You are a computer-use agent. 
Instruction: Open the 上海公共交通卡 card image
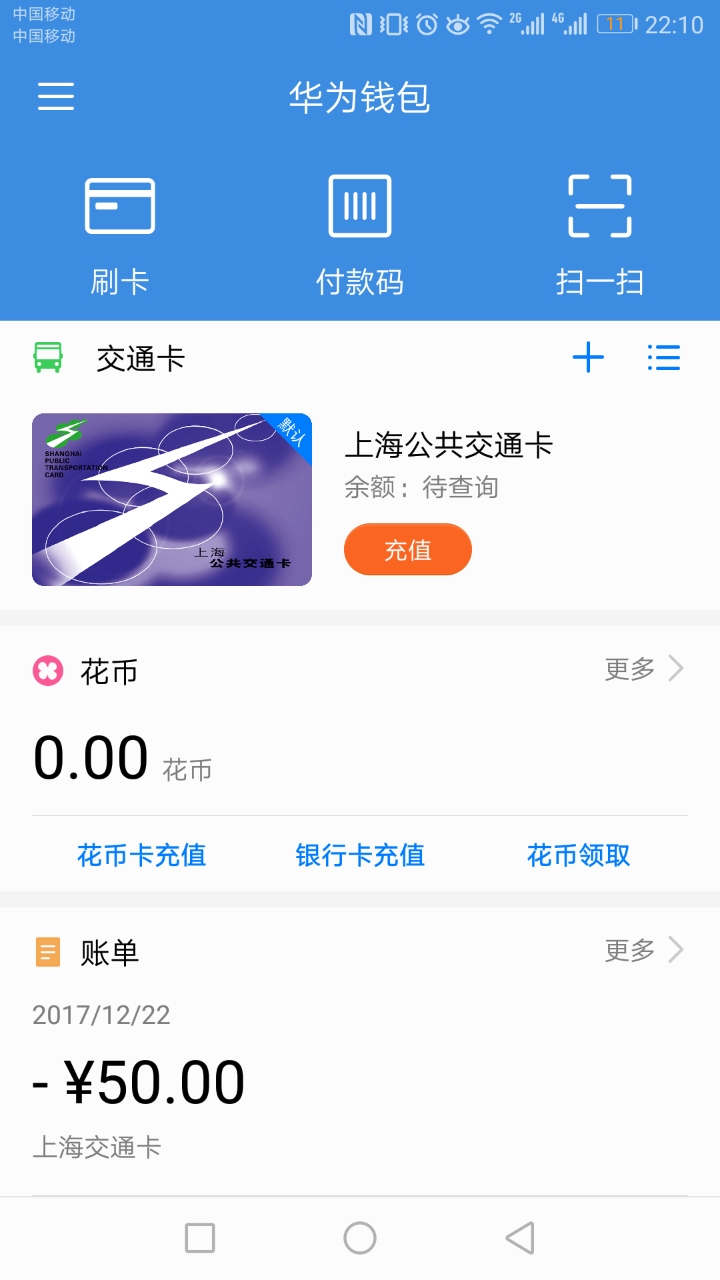[172, 499]
